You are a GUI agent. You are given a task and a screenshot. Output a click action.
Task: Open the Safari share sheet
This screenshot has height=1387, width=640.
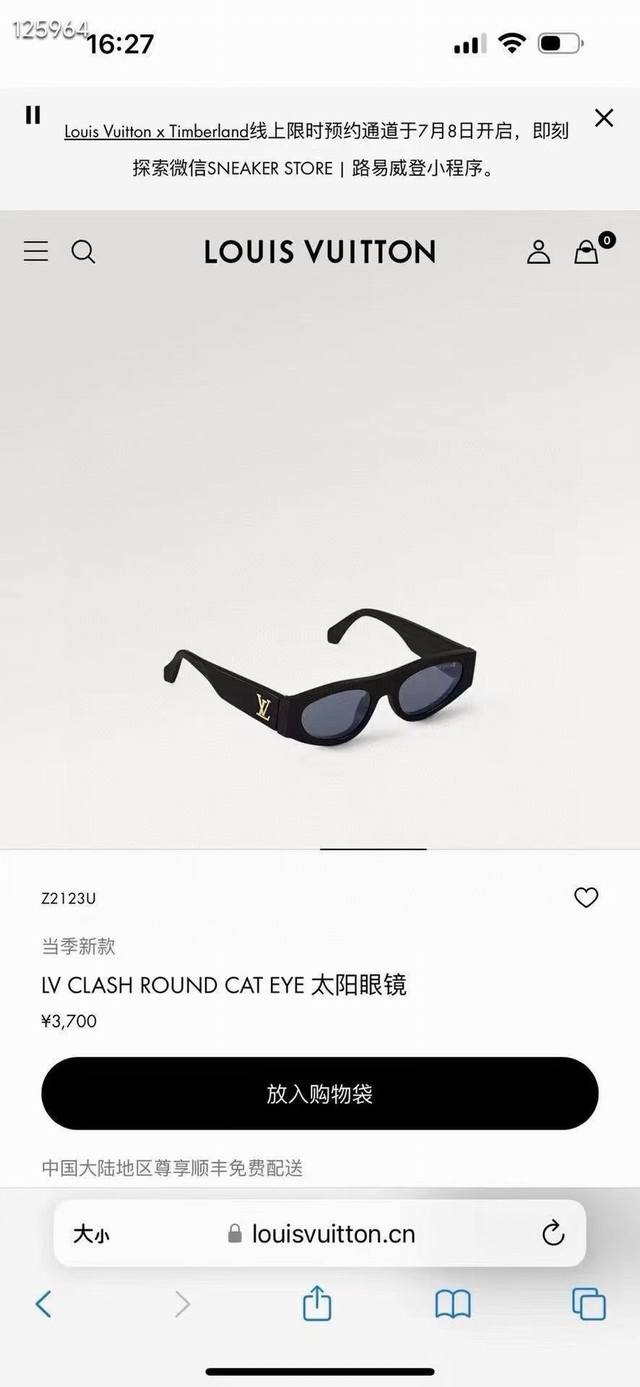[316, 1304]
